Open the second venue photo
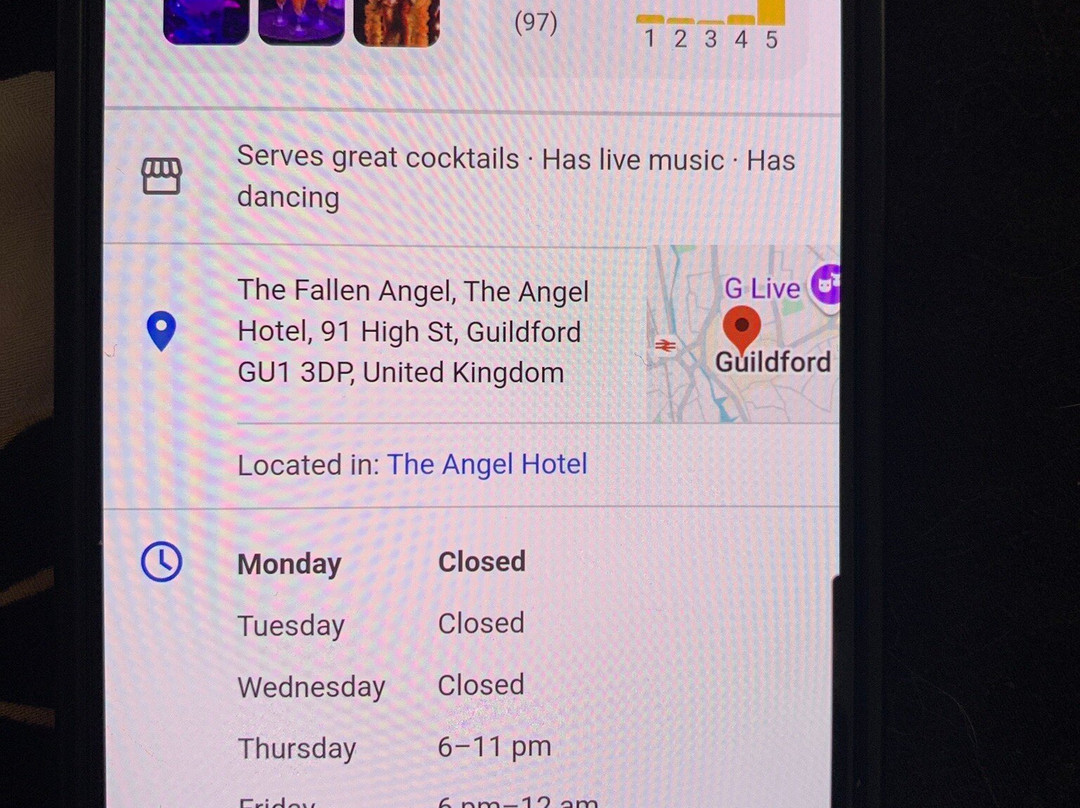The width and height of the screenshot is (1080, 808). pos(301,21)
